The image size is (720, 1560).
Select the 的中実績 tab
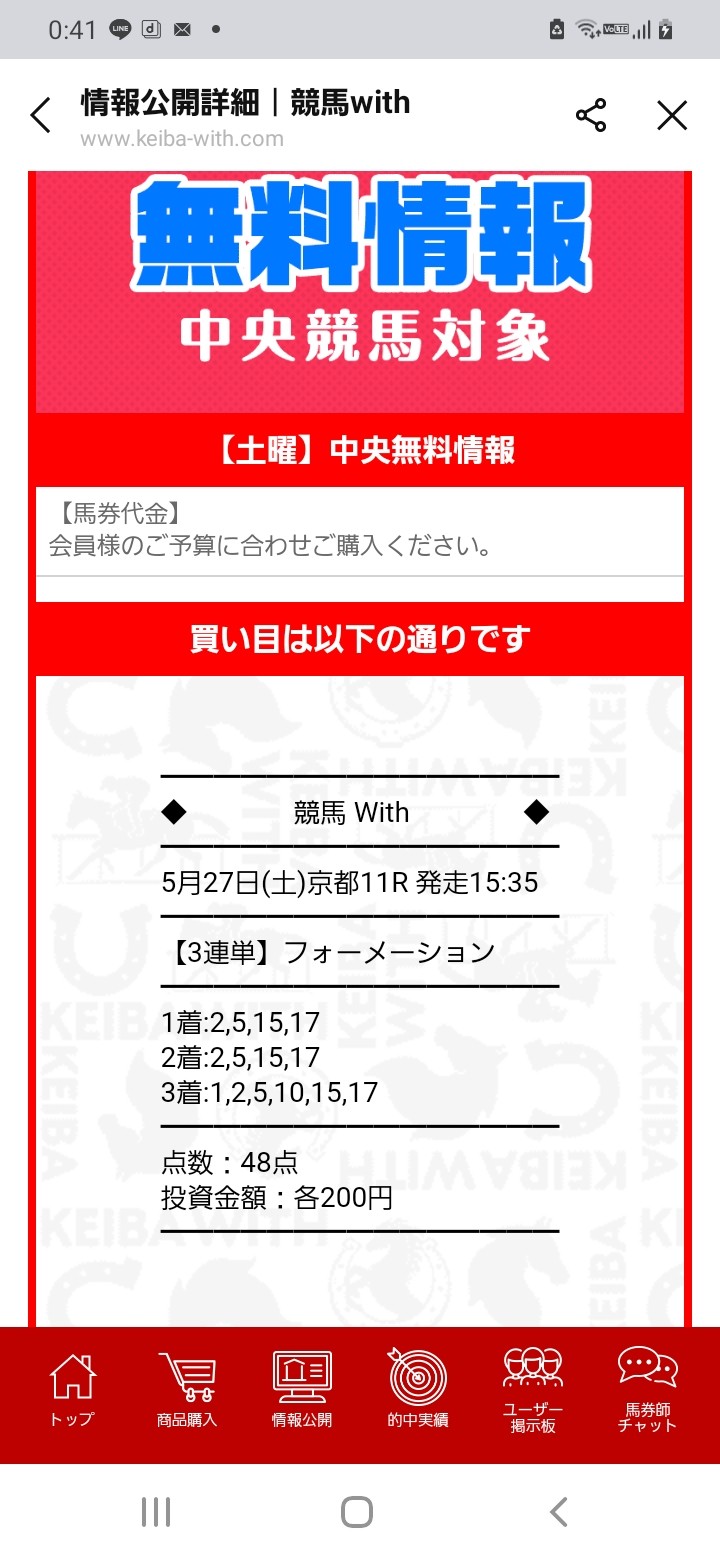(417, 1390)
